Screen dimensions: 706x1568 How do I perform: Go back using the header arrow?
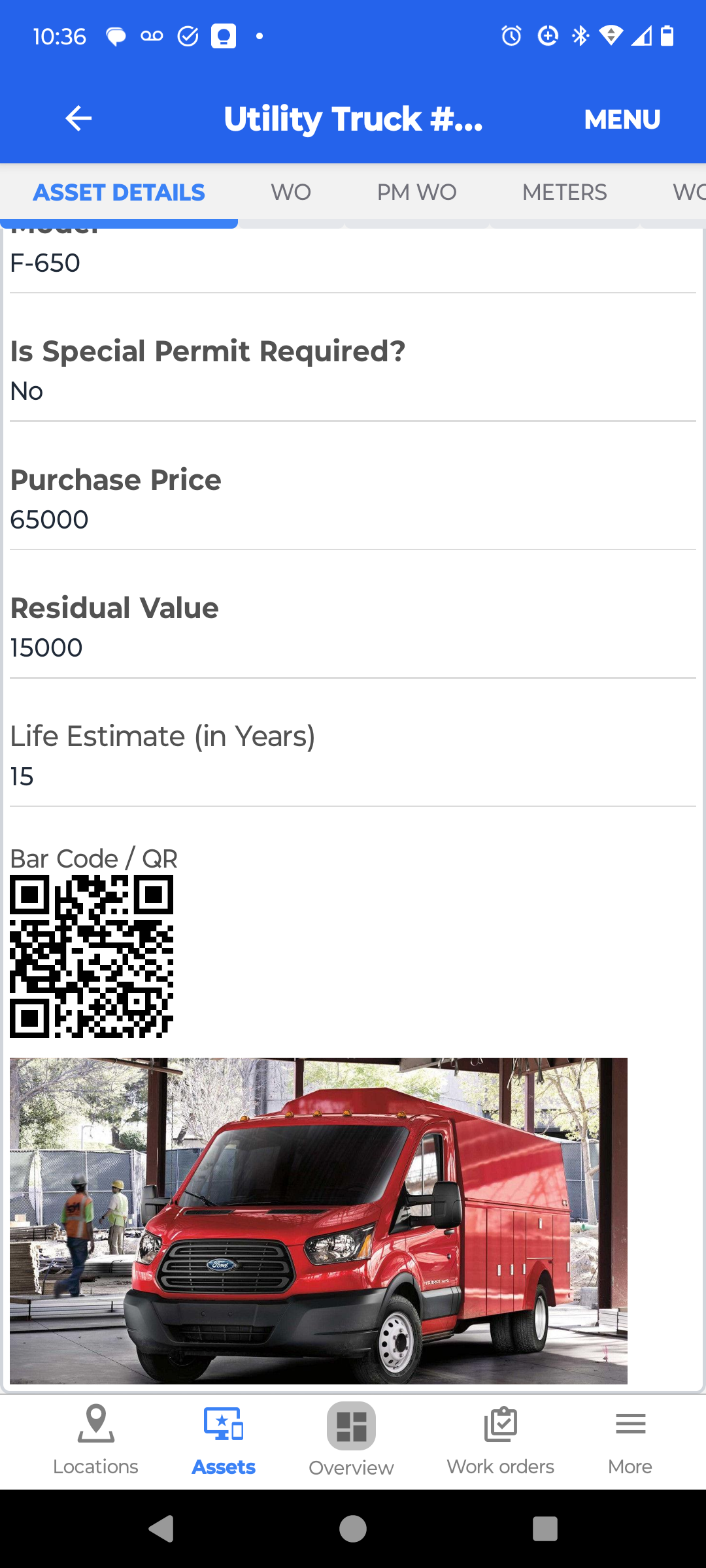78,118
